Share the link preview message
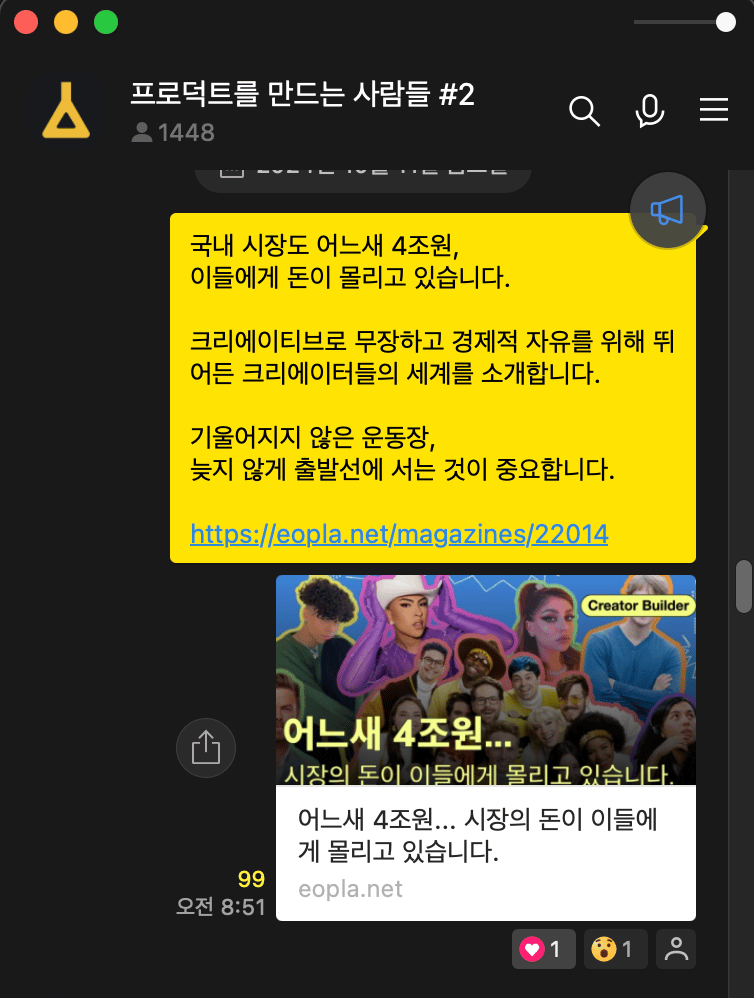 [205, 747]
